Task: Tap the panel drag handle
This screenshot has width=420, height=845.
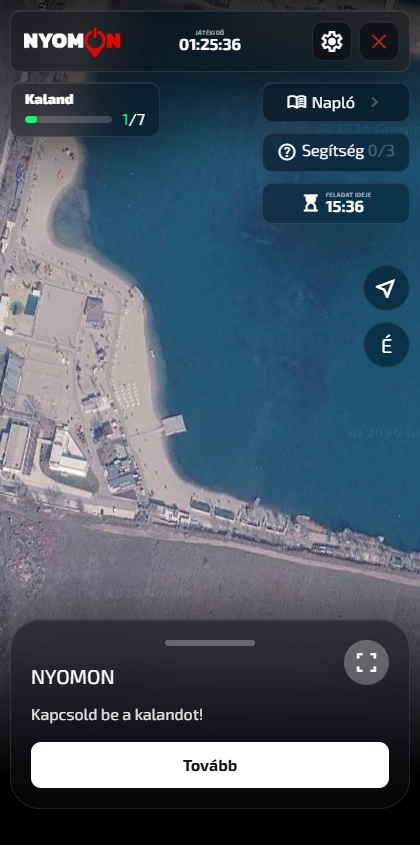Action: pyautogui.click(x=210, y=643)
